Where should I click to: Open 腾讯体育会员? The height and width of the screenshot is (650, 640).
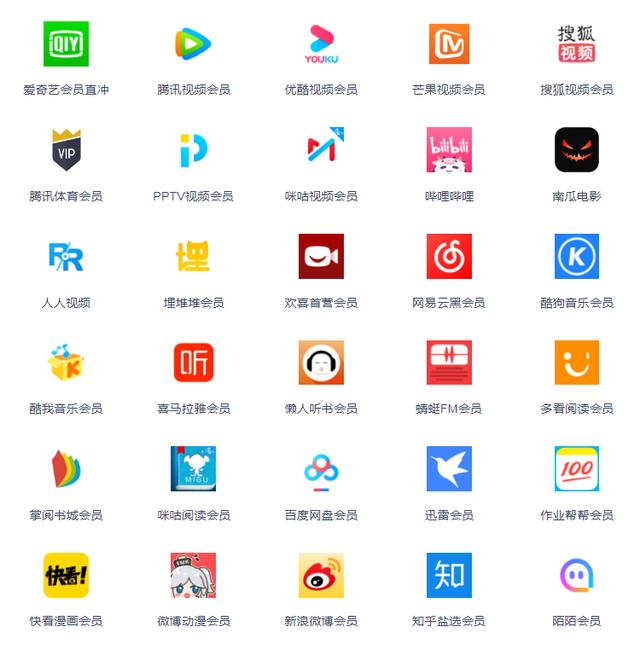pyautogui.click(x=66, y=151)
